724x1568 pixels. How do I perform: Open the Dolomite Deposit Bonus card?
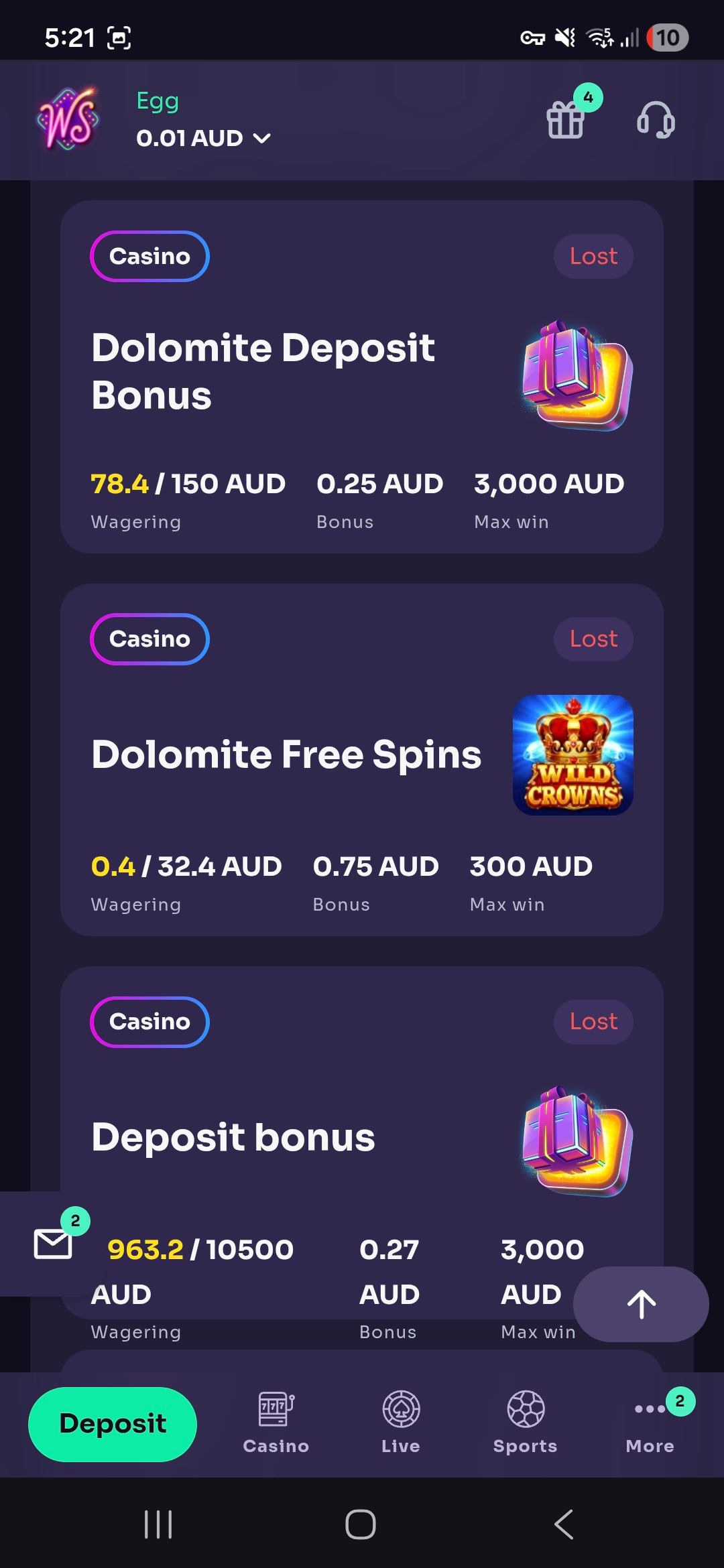coord(263,371)
